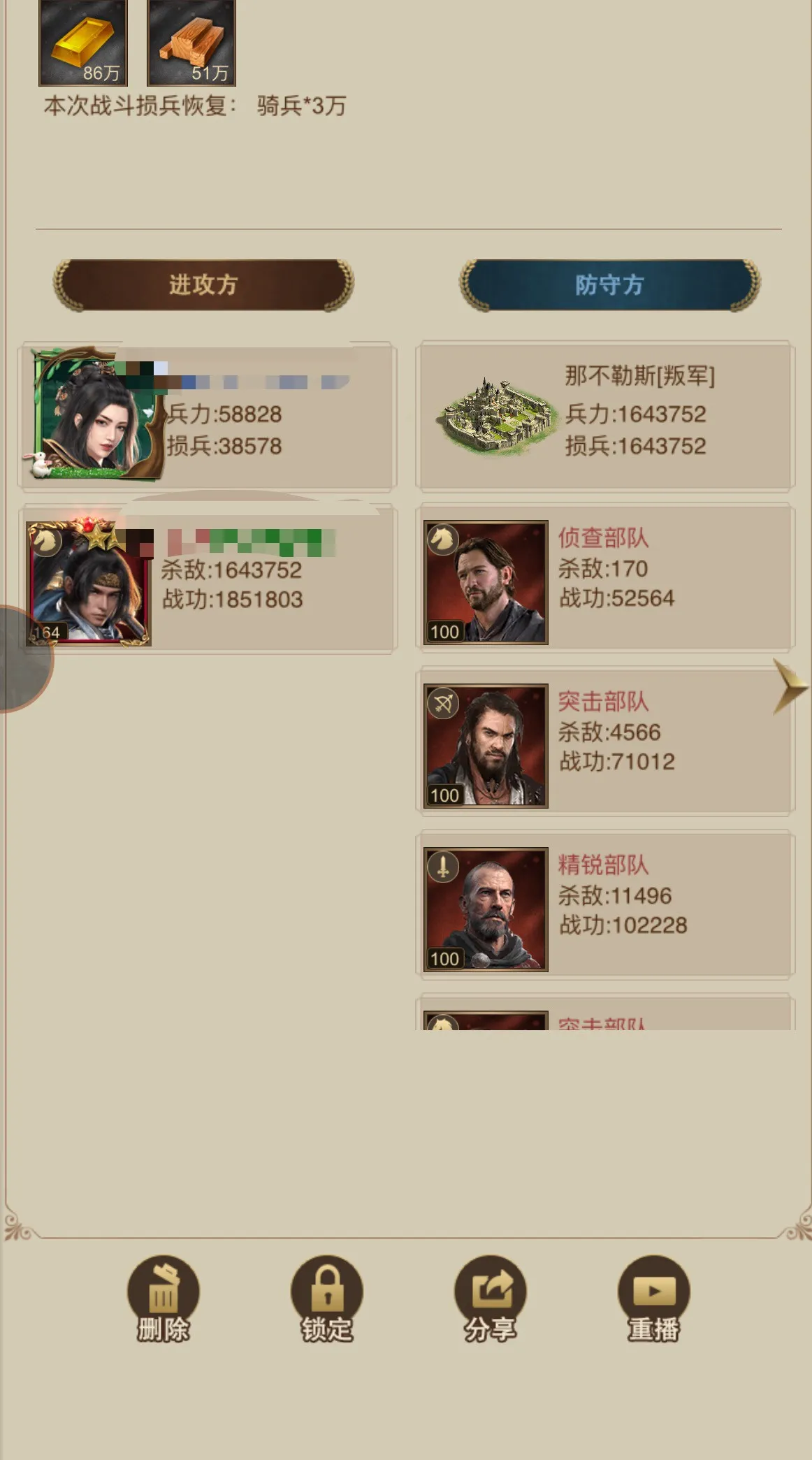The width and height of the screenshot is (812, 1460).
Task: Go to next report with gold arrow
Action: click(790, 687)
